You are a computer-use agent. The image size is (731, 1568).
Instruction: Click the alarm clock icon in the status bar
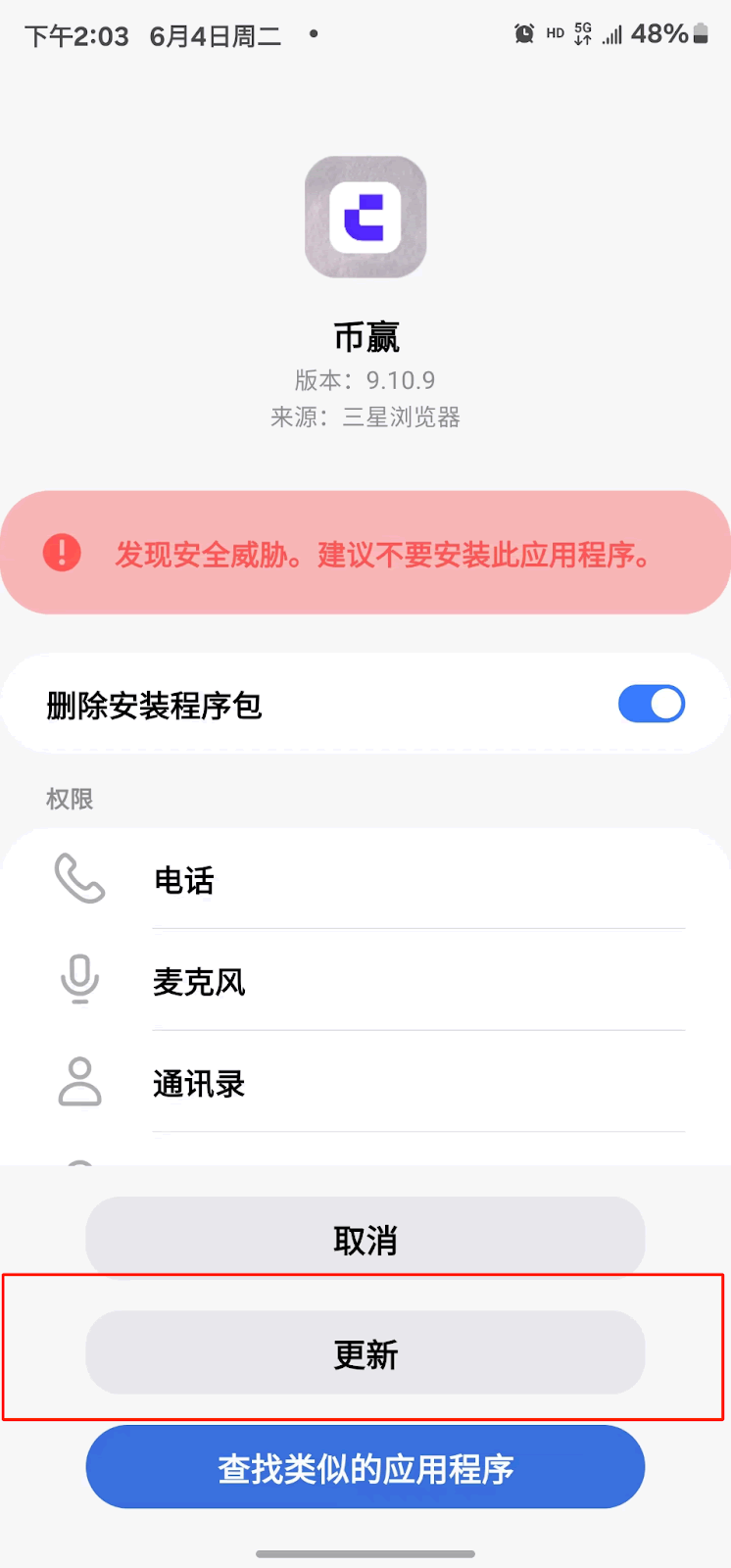[523, 32]
